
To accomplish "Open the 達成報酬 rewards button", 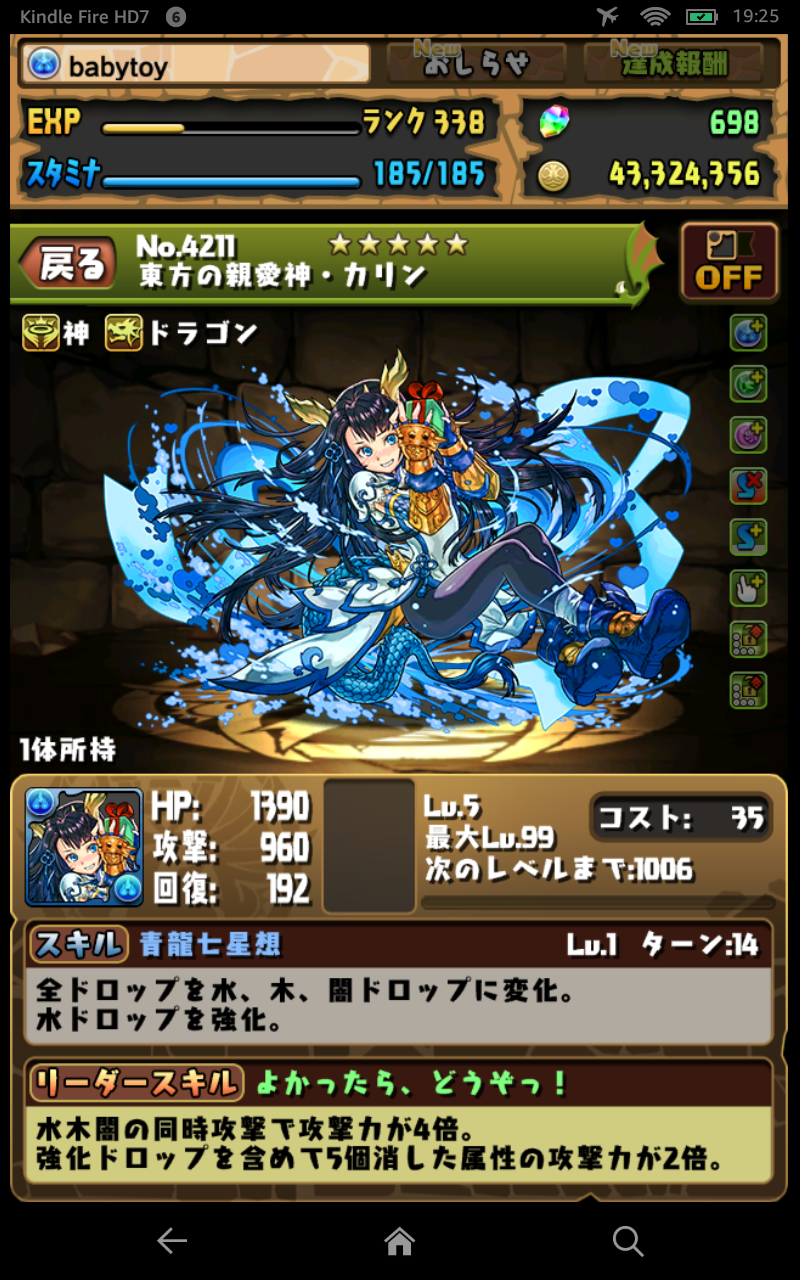I will pos(672,64).
